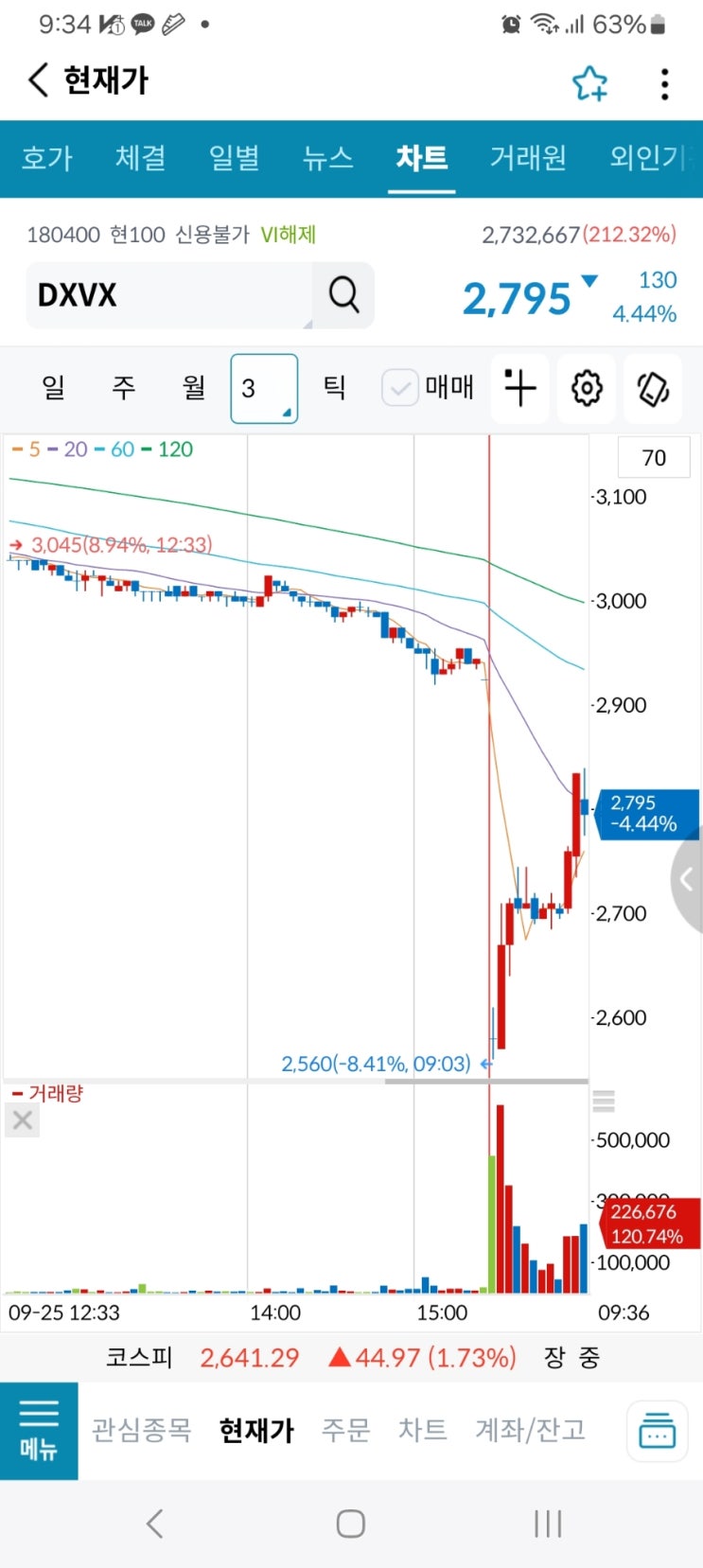Open the three-dot overflow menu
This screenshot has height=1568, width=703.
click(664, 83)
